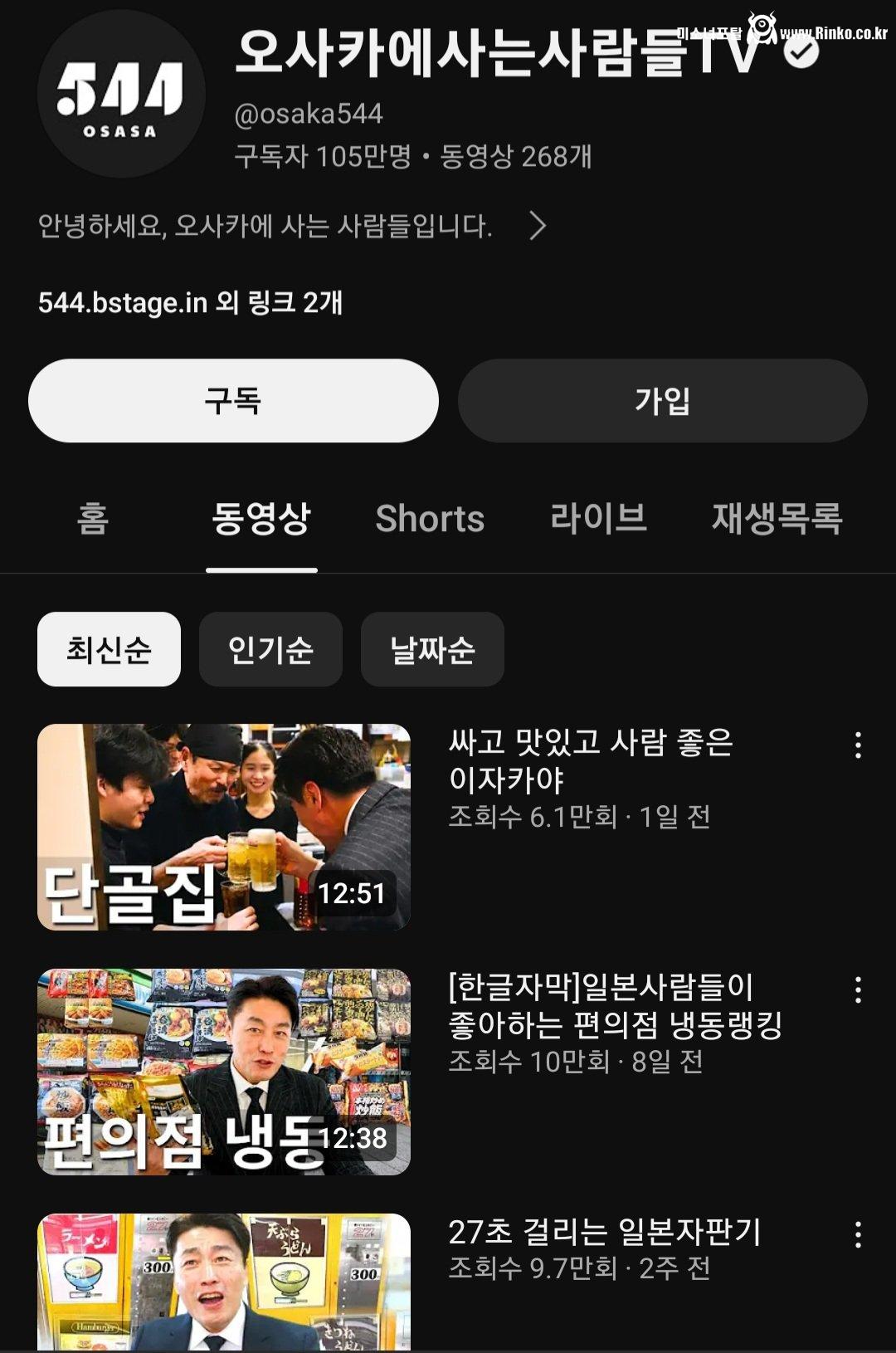Click the 12:51 duration badge on the top video
Screen dimensions: 896x1353
[352, 894]
